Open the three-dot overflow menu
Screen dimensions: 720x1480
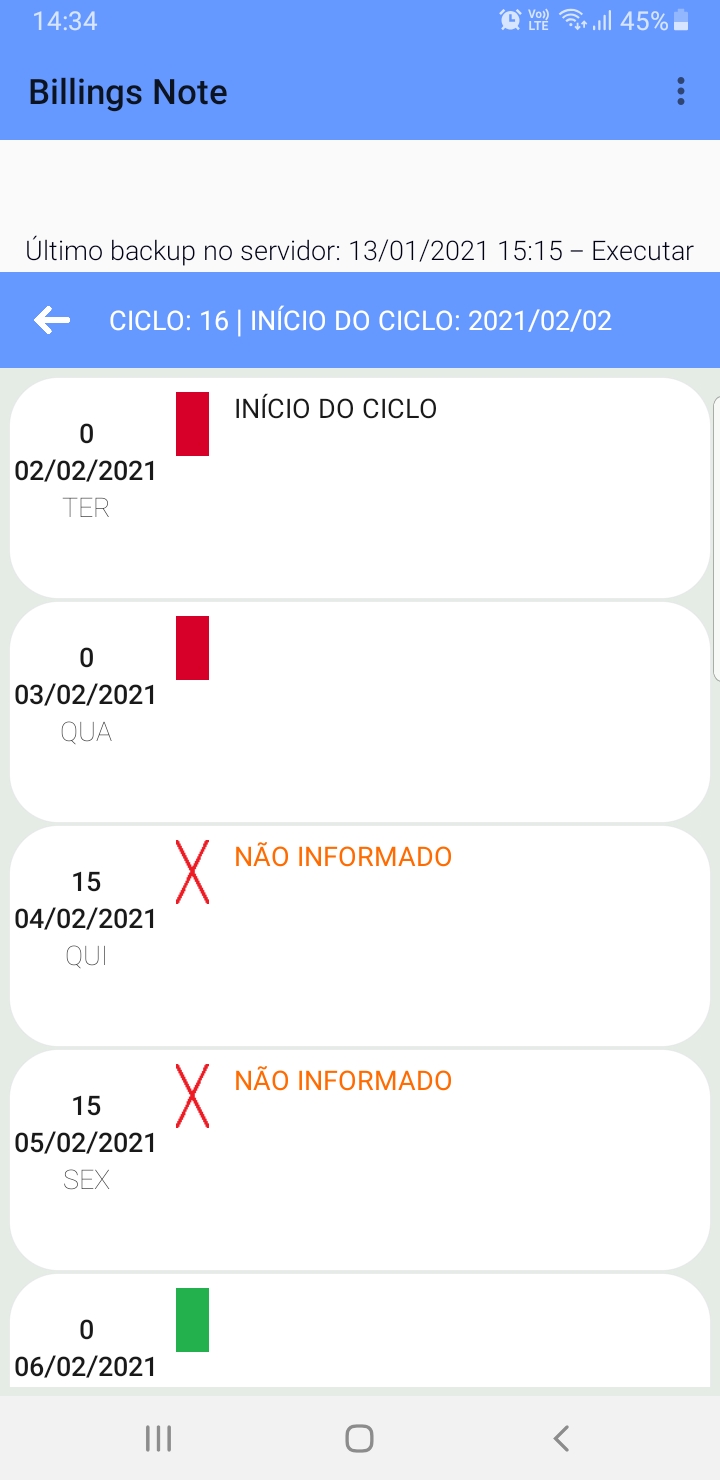681,92
